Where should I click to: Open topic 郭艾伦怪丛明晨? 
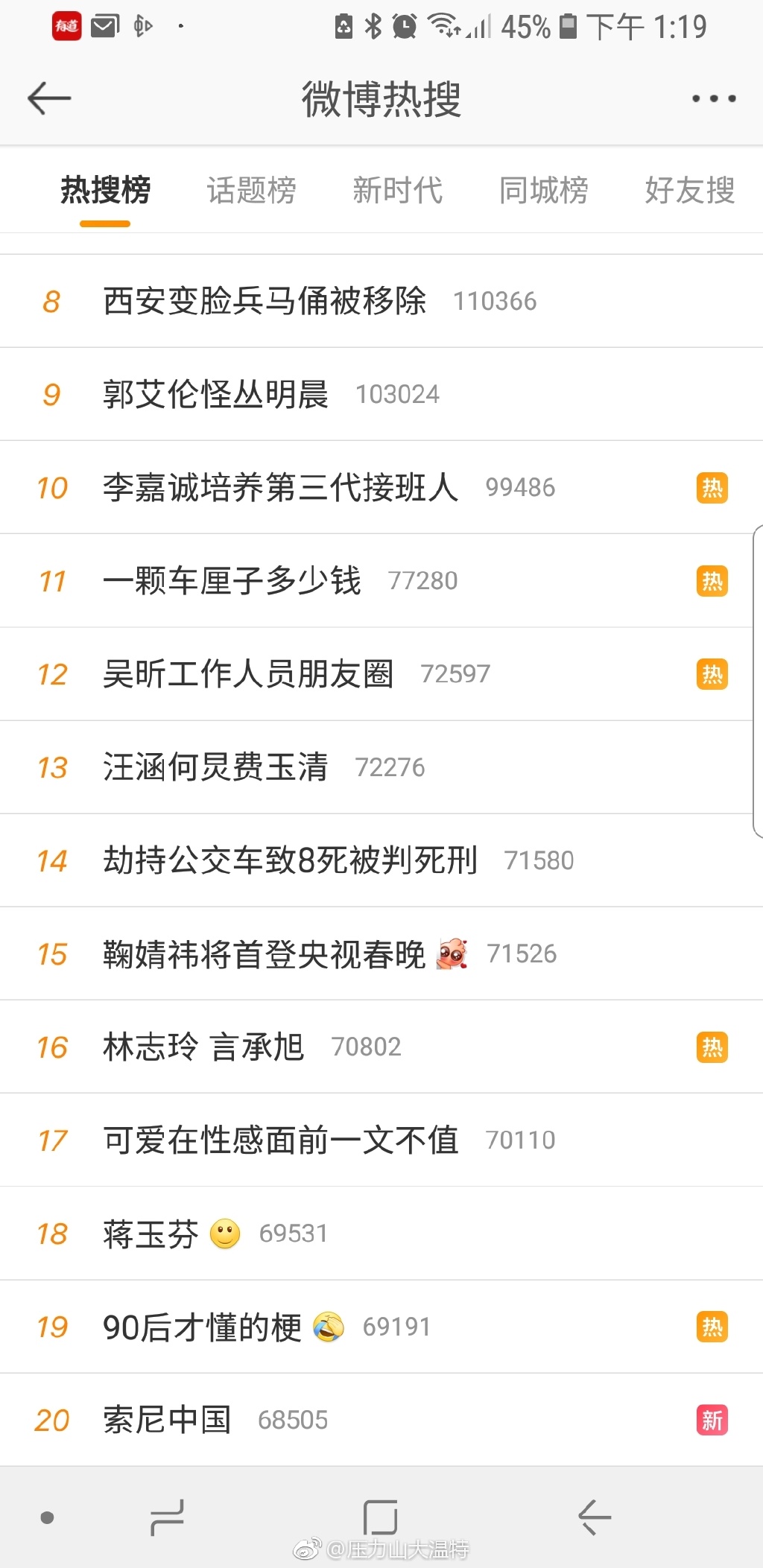pos(381,394)
